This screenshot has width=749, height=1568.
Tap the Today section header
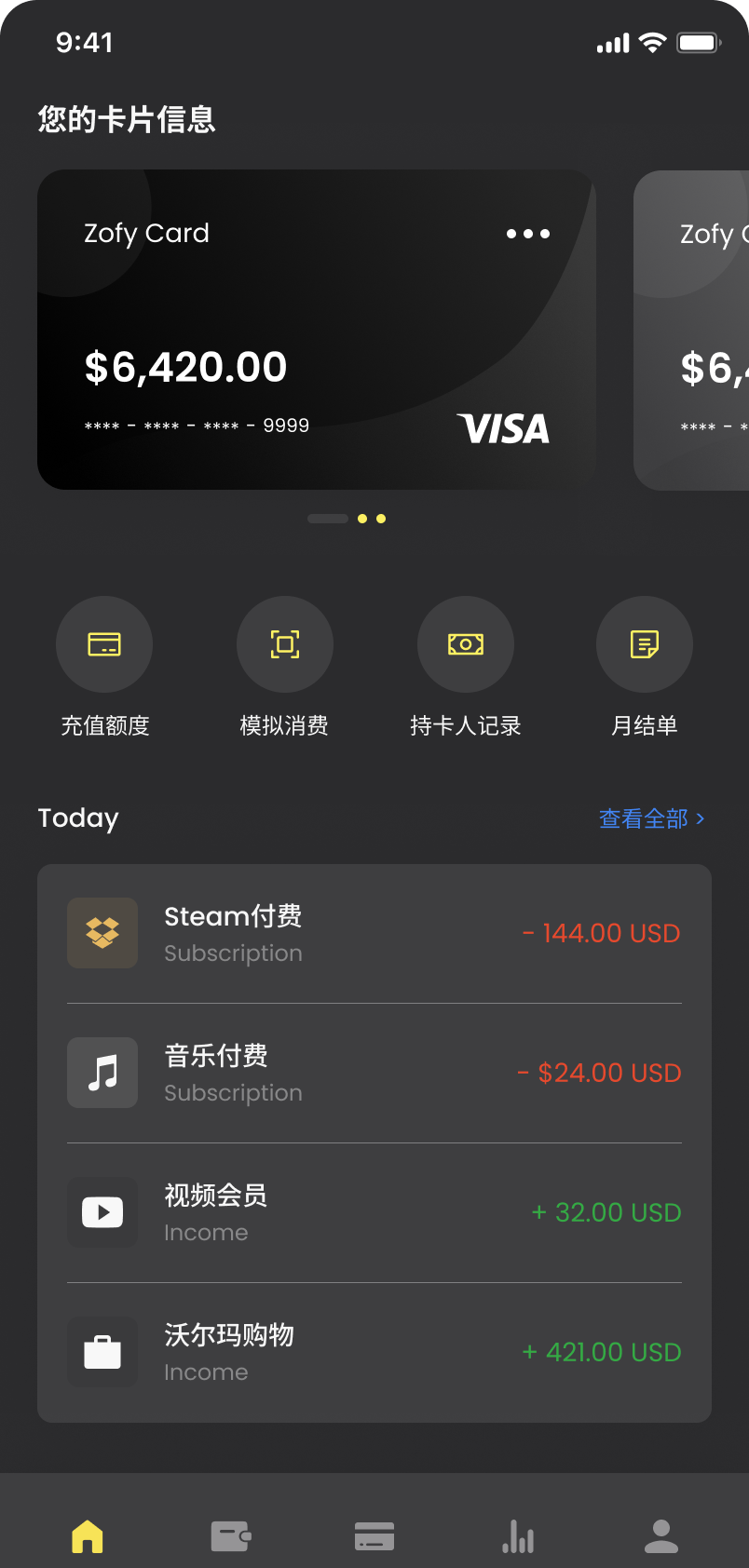pos(77,818)
